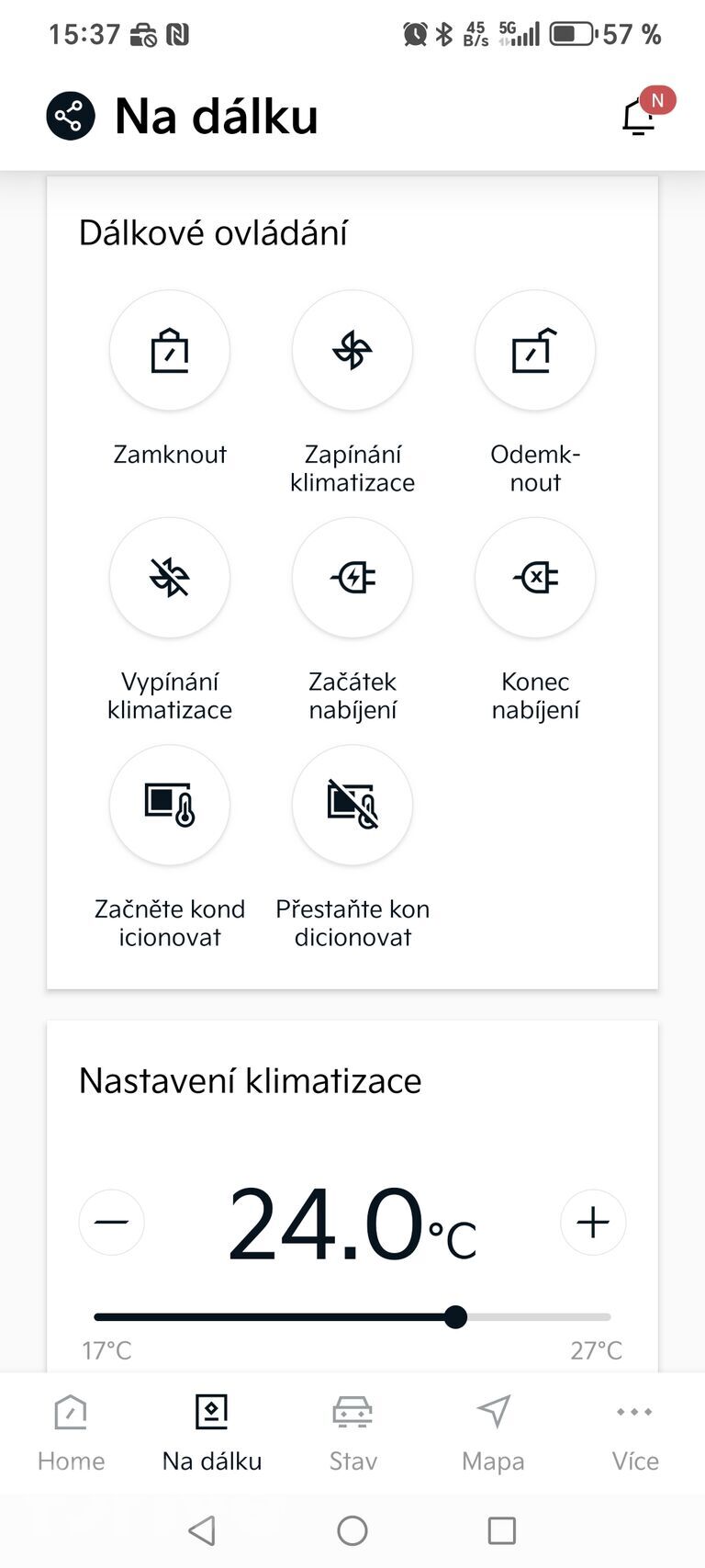Go back using the system back button

202,1530
